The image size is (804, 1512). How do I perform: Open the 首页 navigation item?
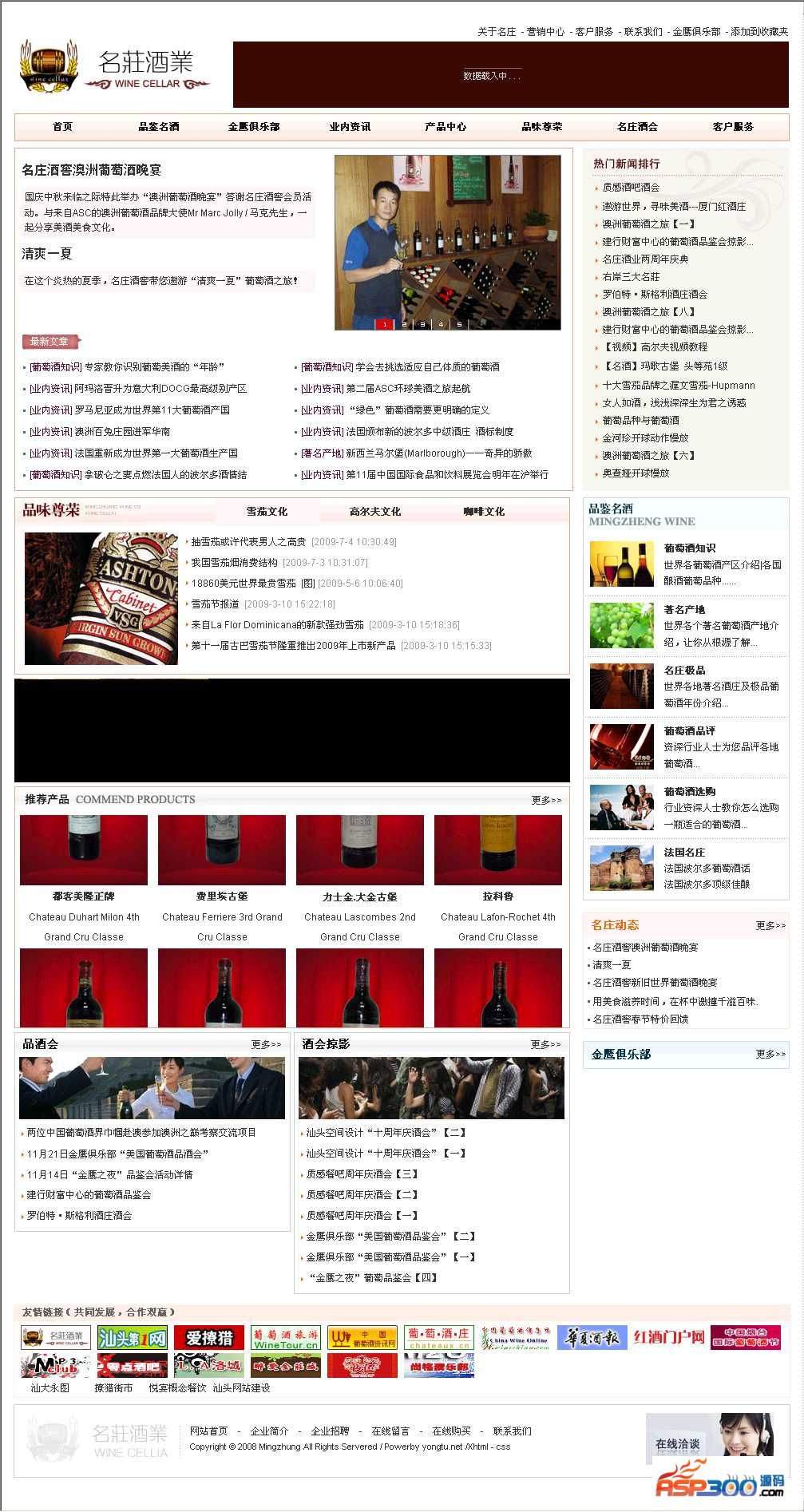click(62, 127)
